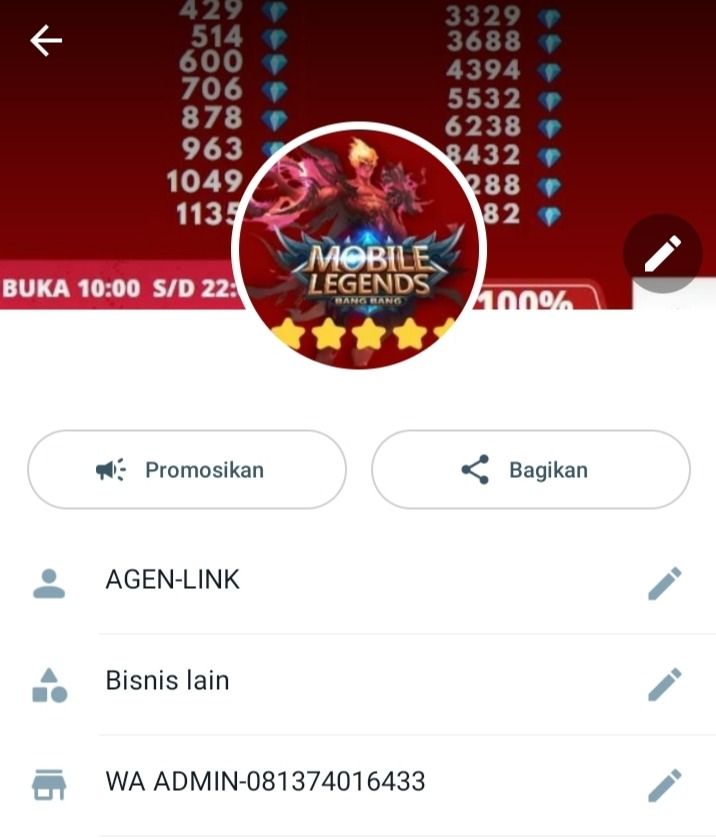Edit the WA ADMIN-081374016433 description

(x=664, y=784)
